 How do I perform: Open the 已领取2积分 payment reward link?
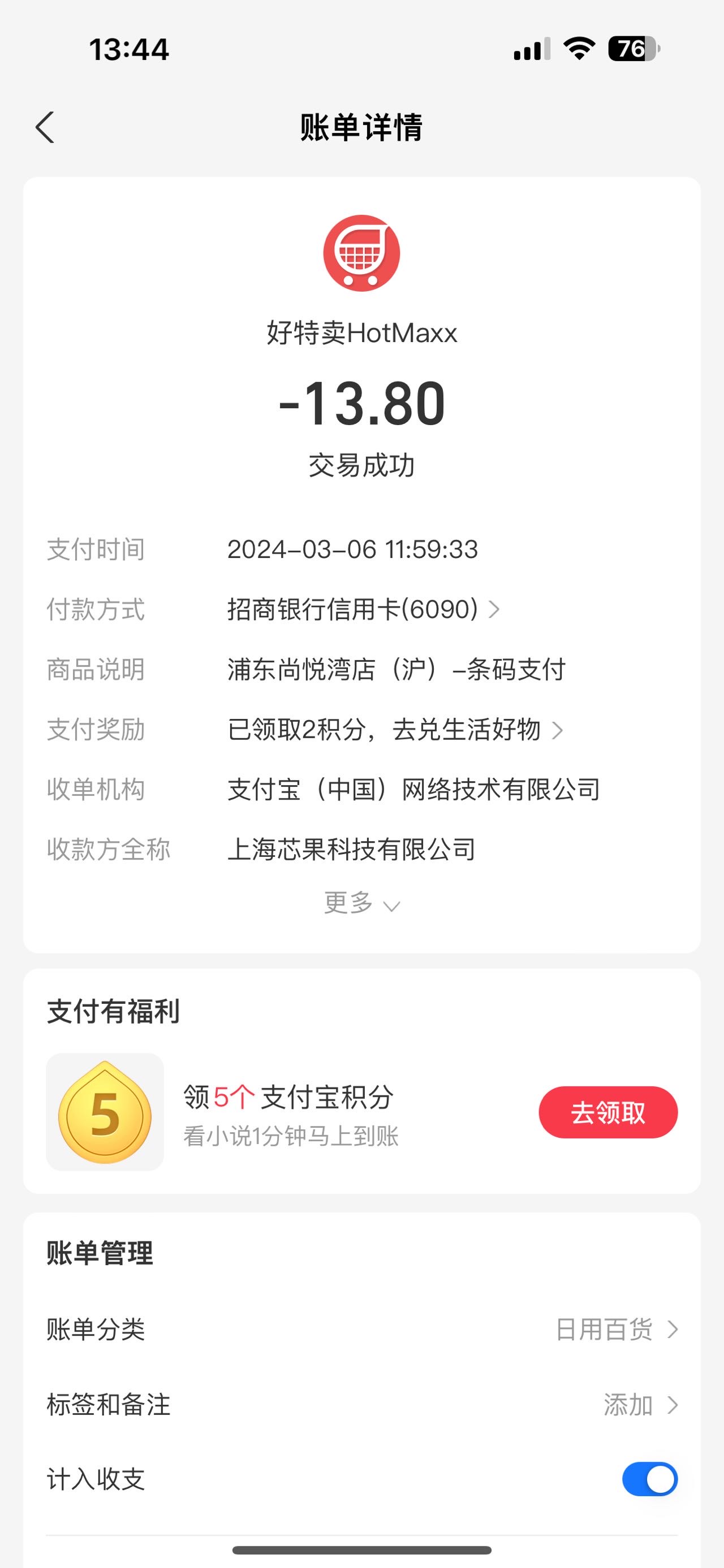(395, 729)
